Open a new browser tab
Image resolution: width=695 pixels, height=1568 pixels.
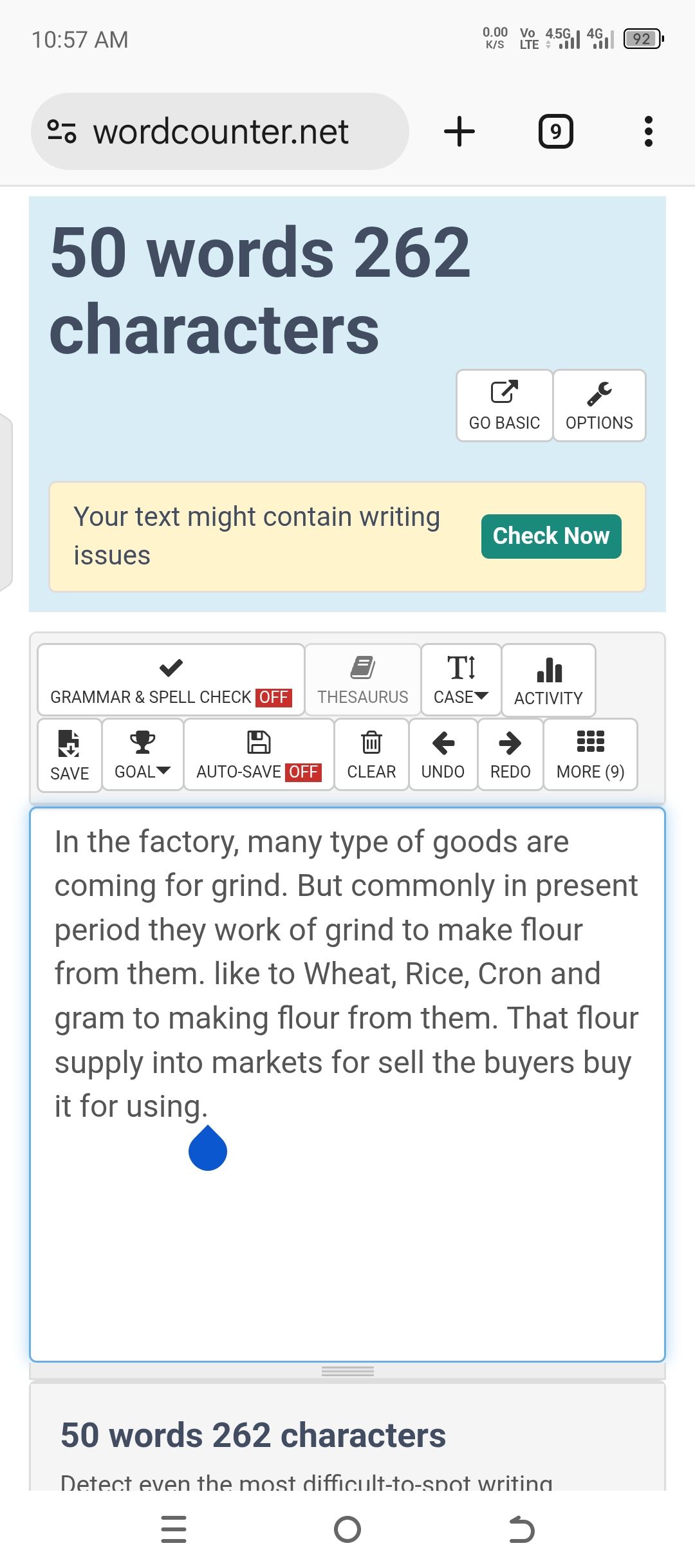click(459, 131)
